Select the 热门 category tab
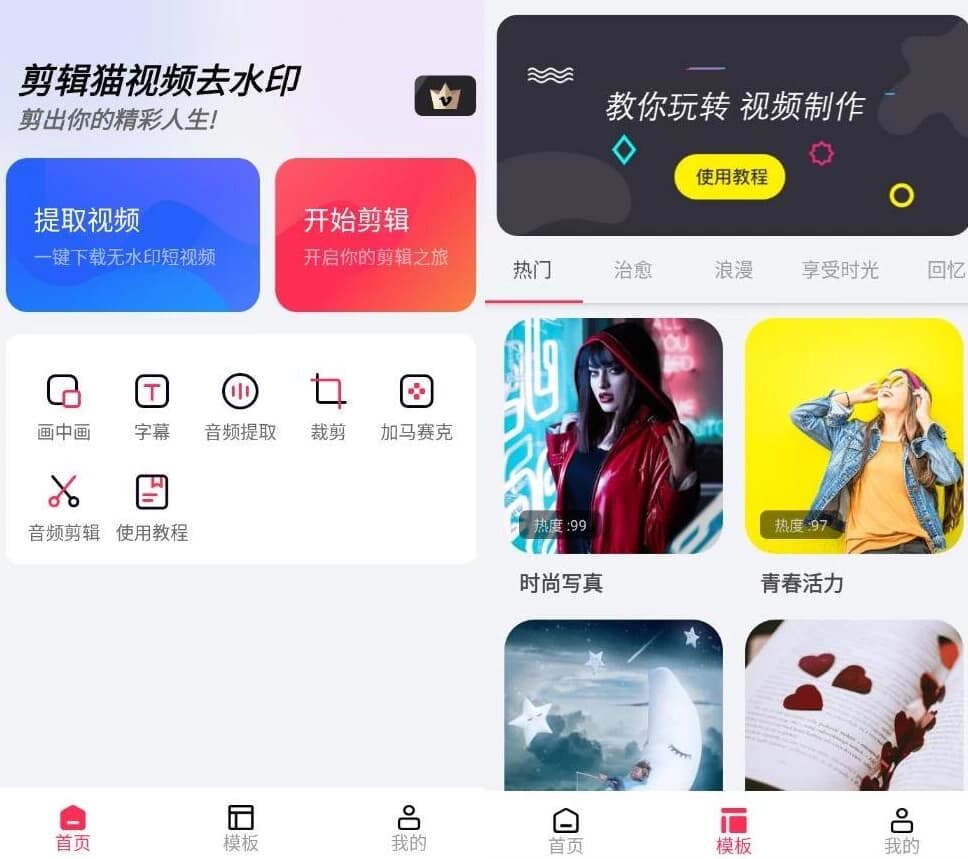 tap(532, 270)
